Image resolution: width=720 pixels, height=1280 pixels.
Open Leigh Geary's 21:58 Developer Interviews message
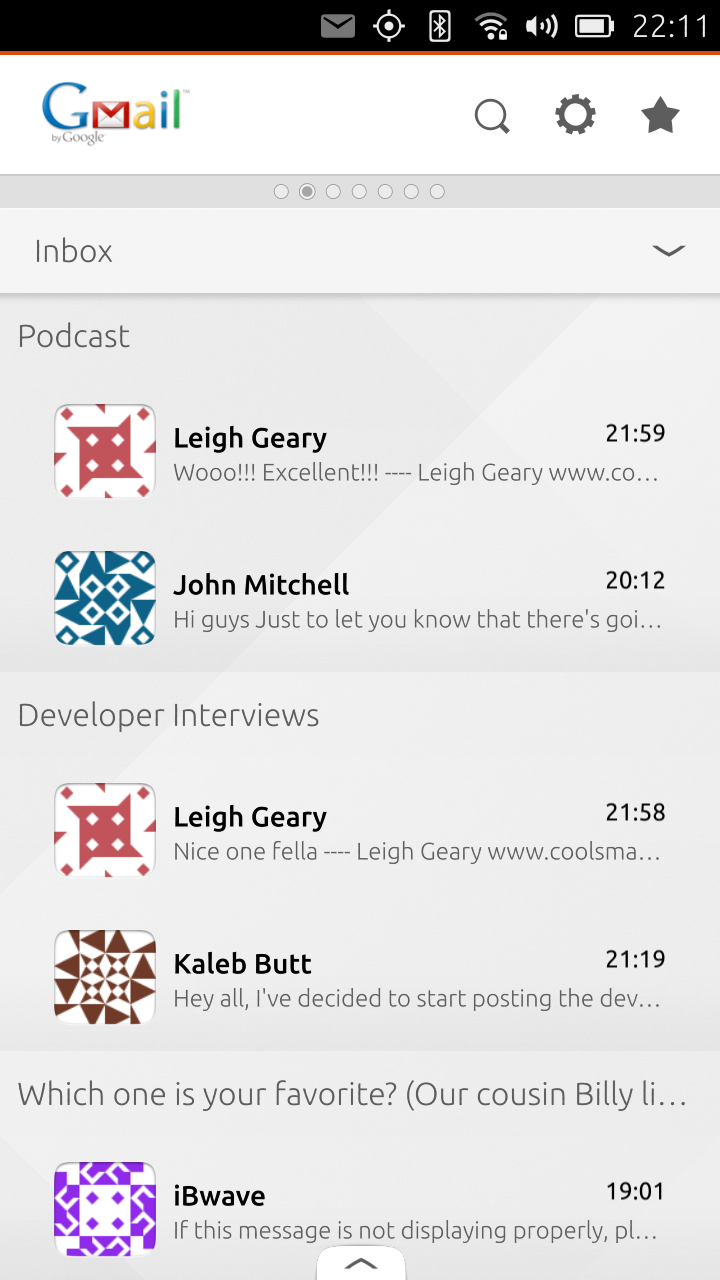click(360, 831)
